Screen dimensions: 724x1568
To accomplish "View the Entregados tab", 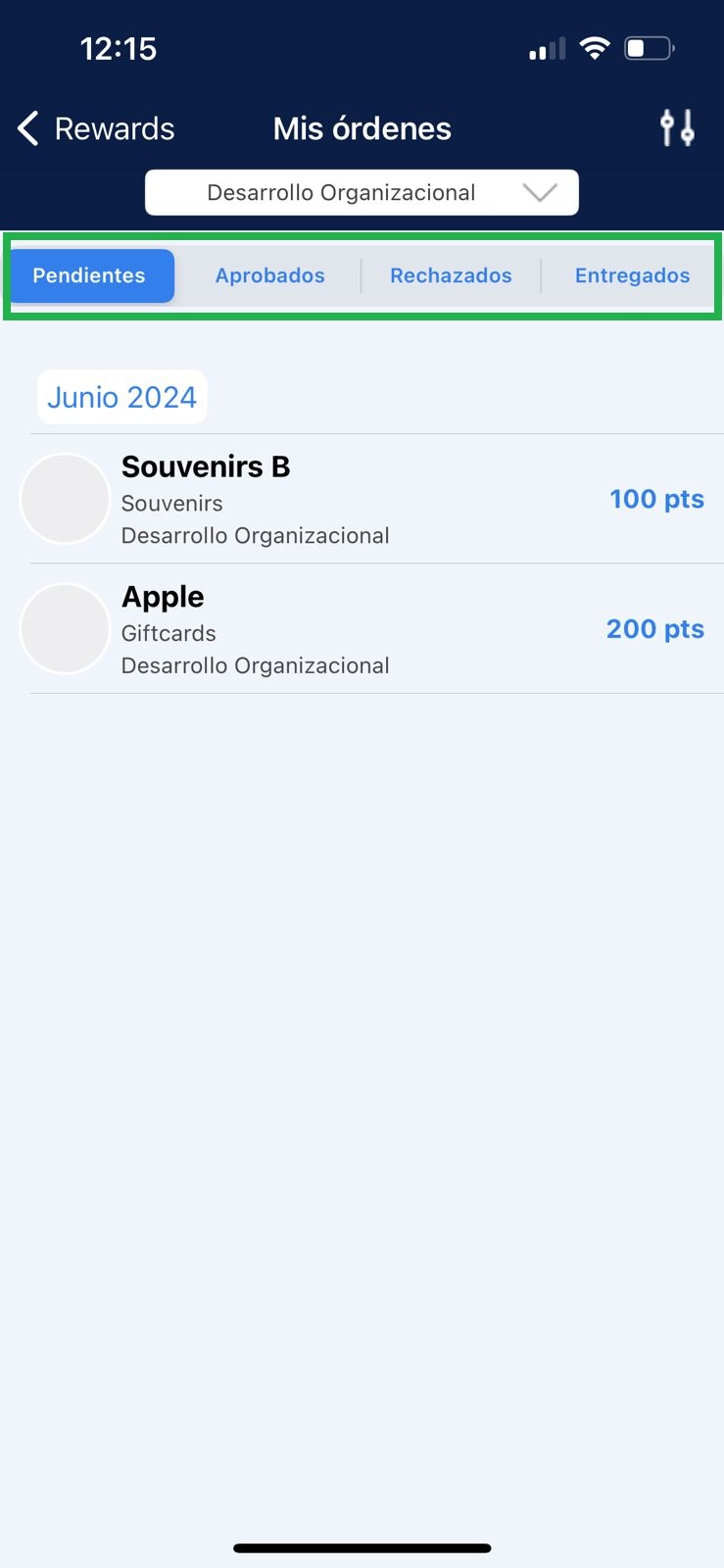I will (632, 275).
